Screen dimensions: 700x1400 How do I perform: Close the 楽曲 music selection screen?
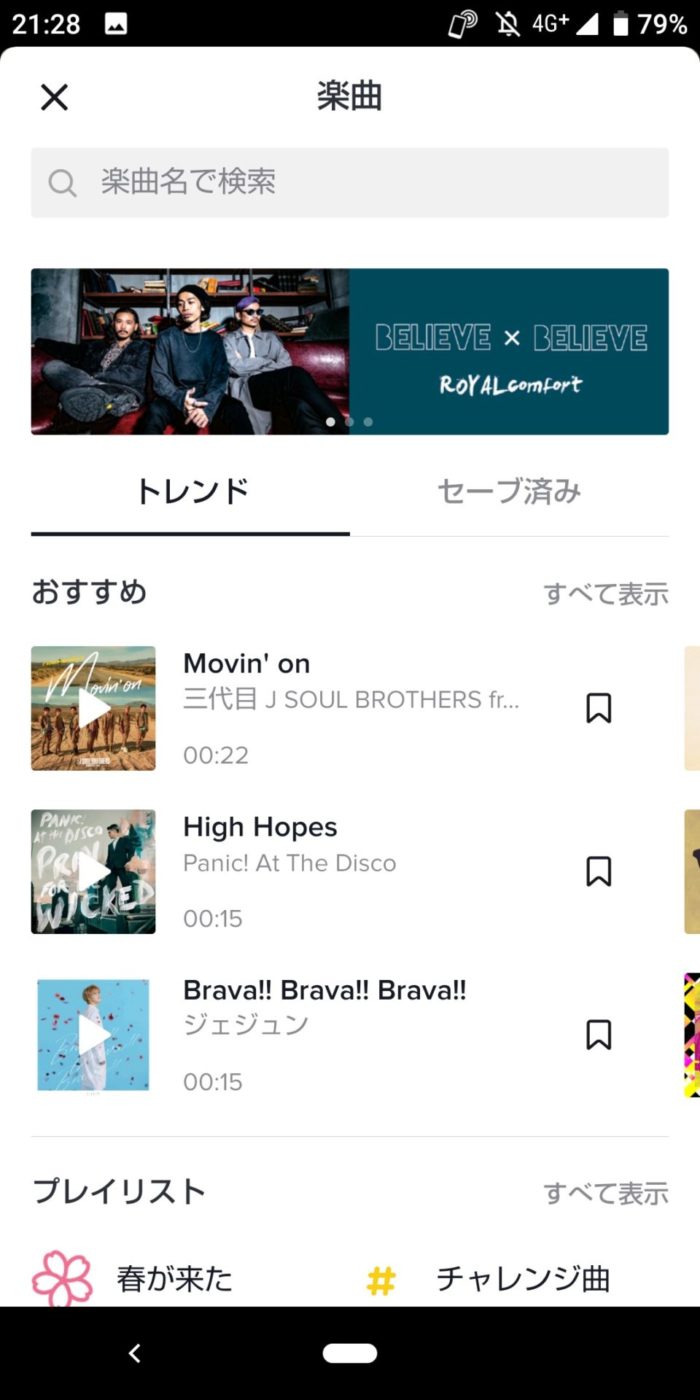tap(54, 97)
